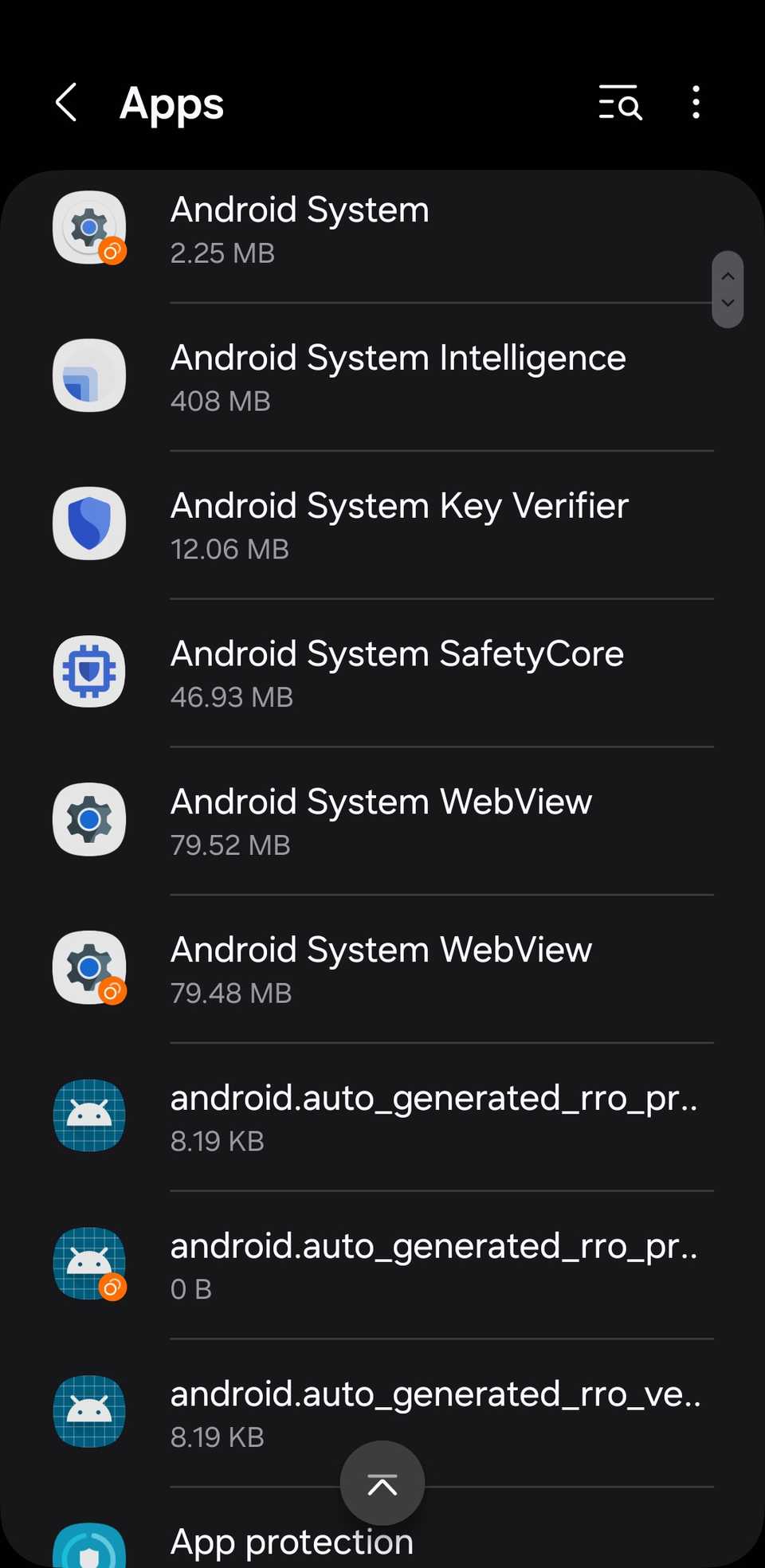
Task: Select the App protection list entry
Action: [x=290, y=1540]
